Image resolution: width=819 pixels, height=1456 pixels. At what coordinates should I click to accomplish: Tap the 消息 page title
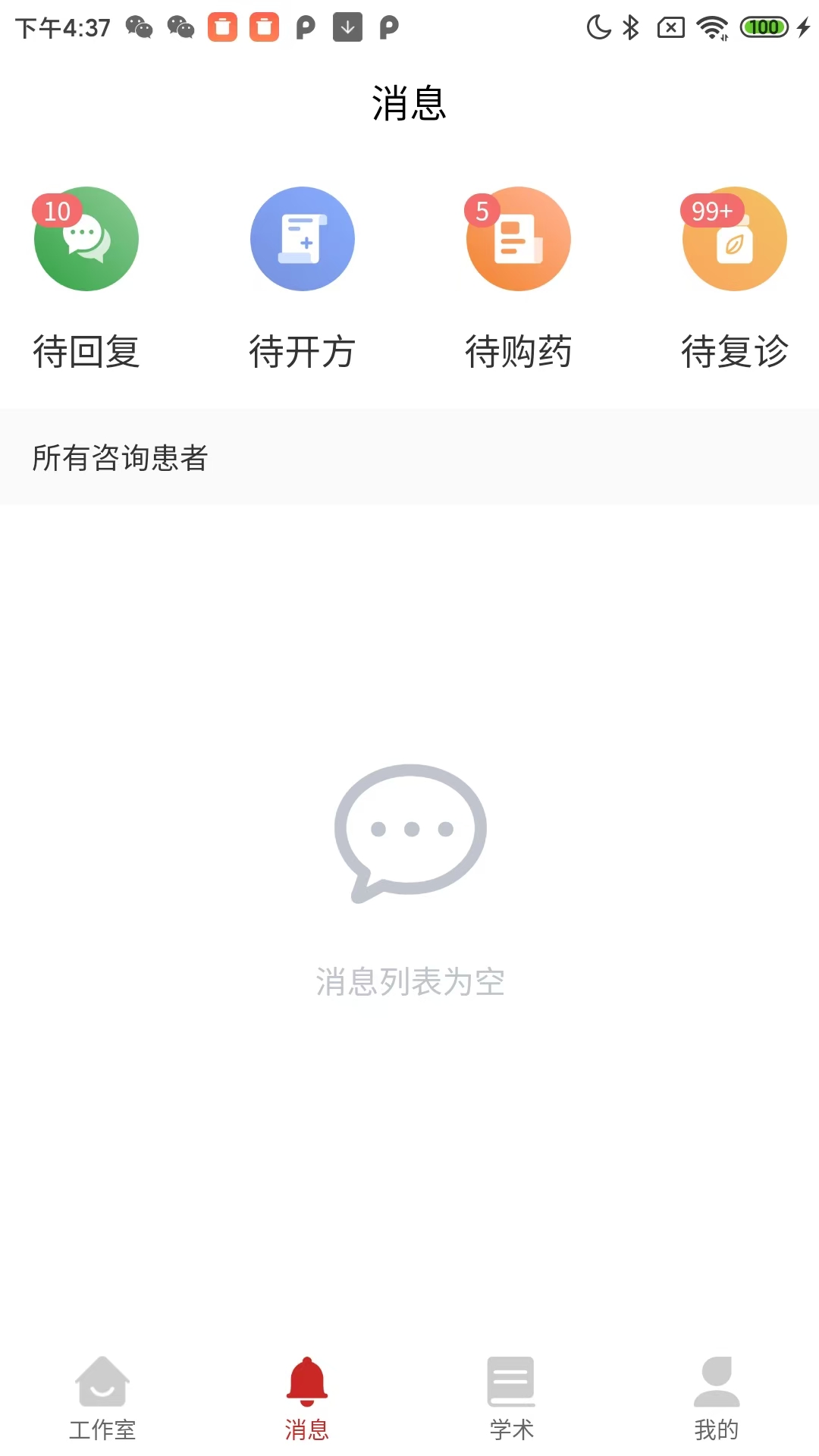pos(409,104)
